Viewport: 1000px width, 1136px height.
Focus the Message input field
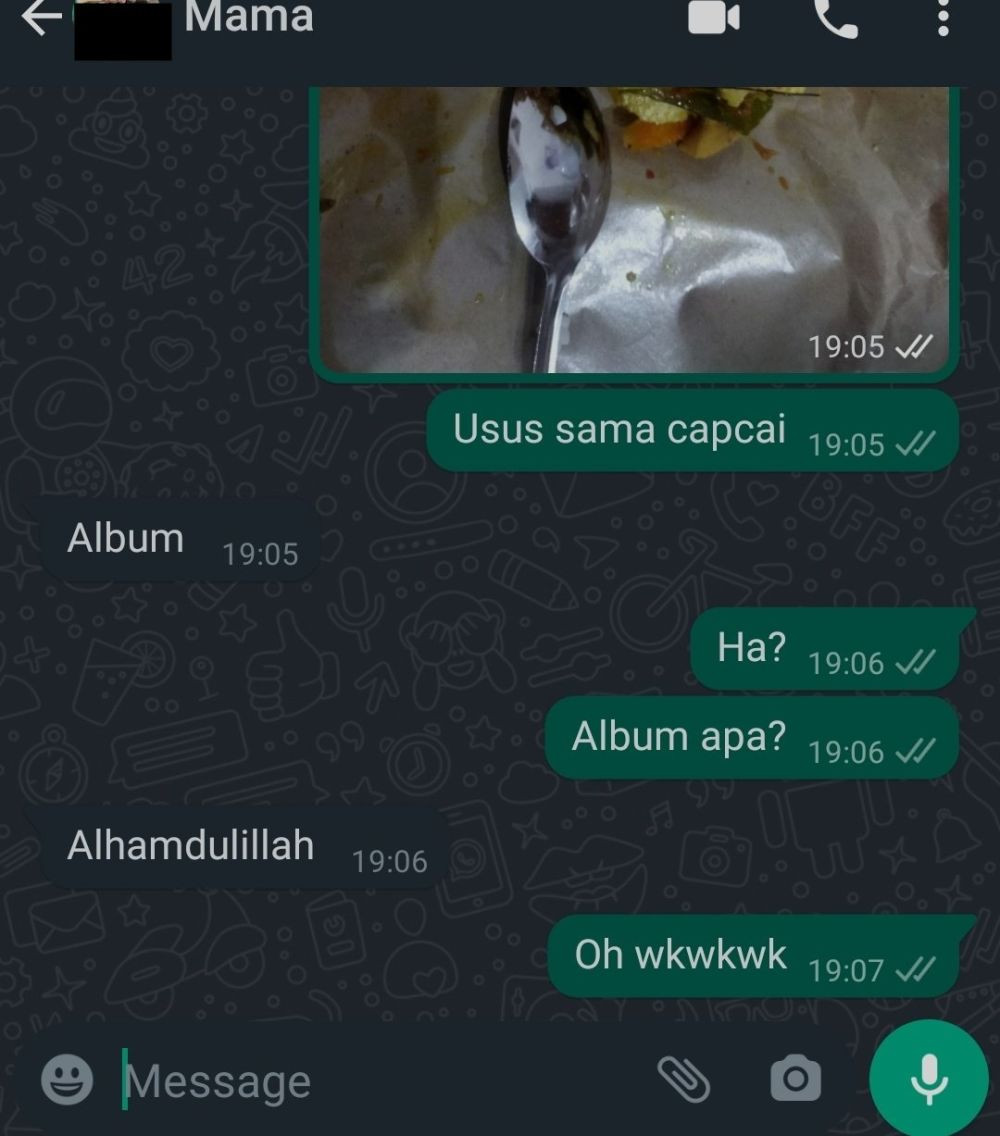tap(380, 1081)
